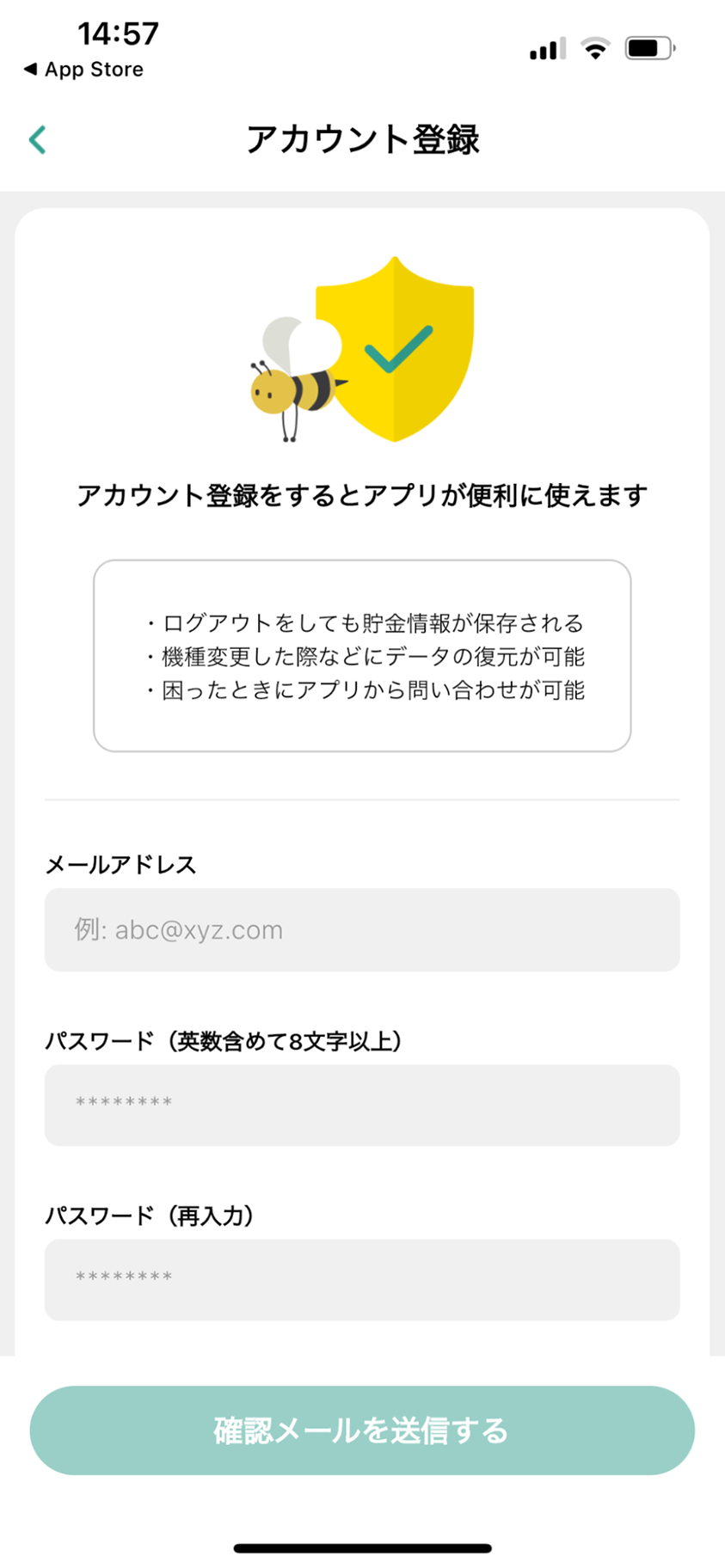This screenshot has width=725, height=1568.
Task: Return to App Store via status bar link
Action: point(83,70)
